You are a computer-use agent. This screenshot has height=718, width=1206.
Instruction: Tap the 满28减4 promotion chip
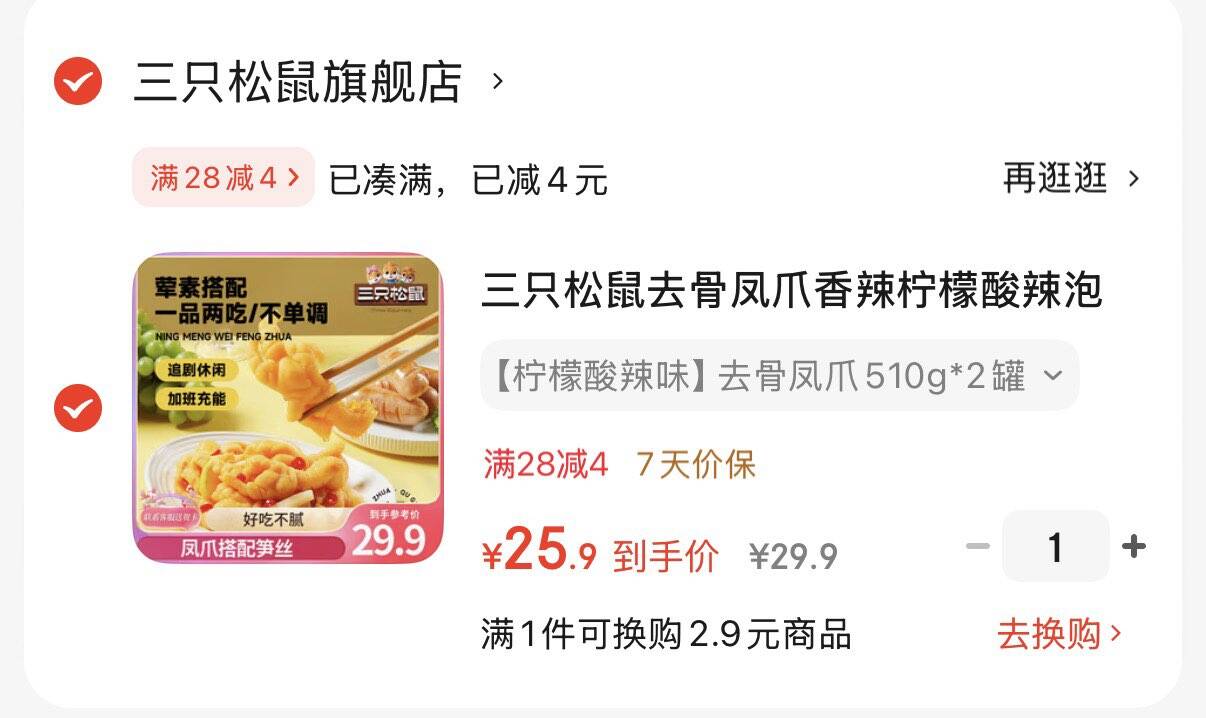(224, 178)
